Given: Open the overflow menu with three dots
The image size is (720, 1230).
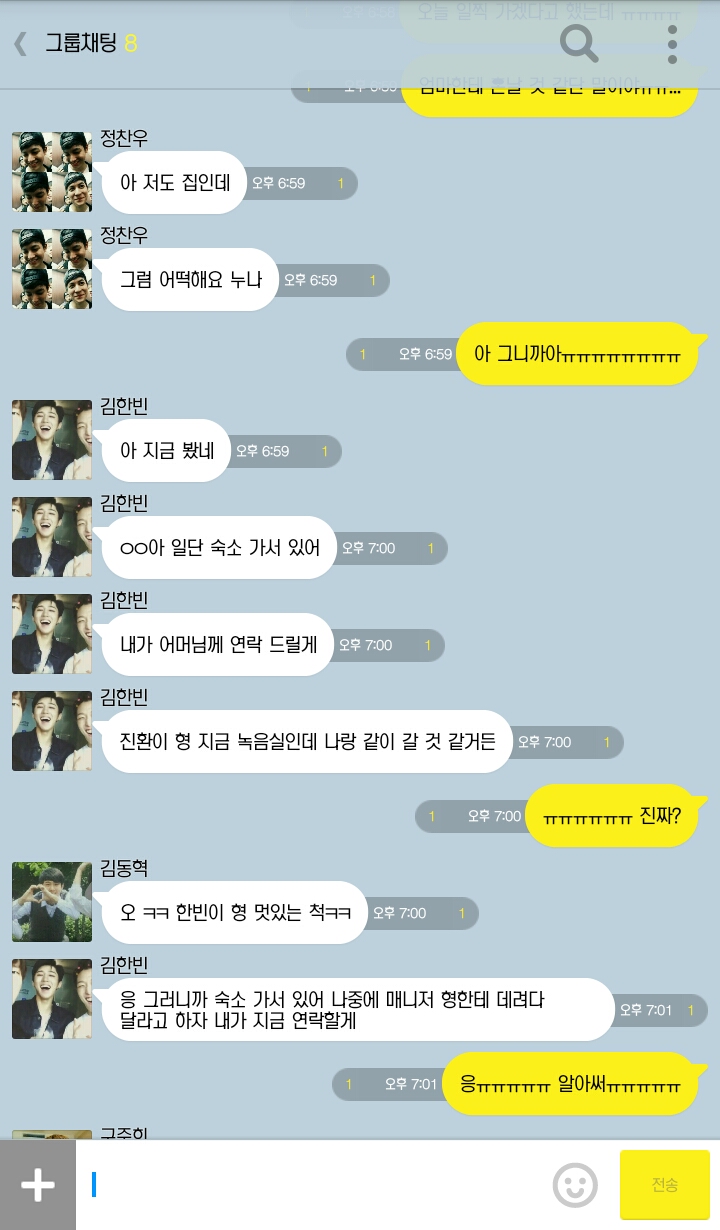Looking at the screenshot, I should pos(671,43).
